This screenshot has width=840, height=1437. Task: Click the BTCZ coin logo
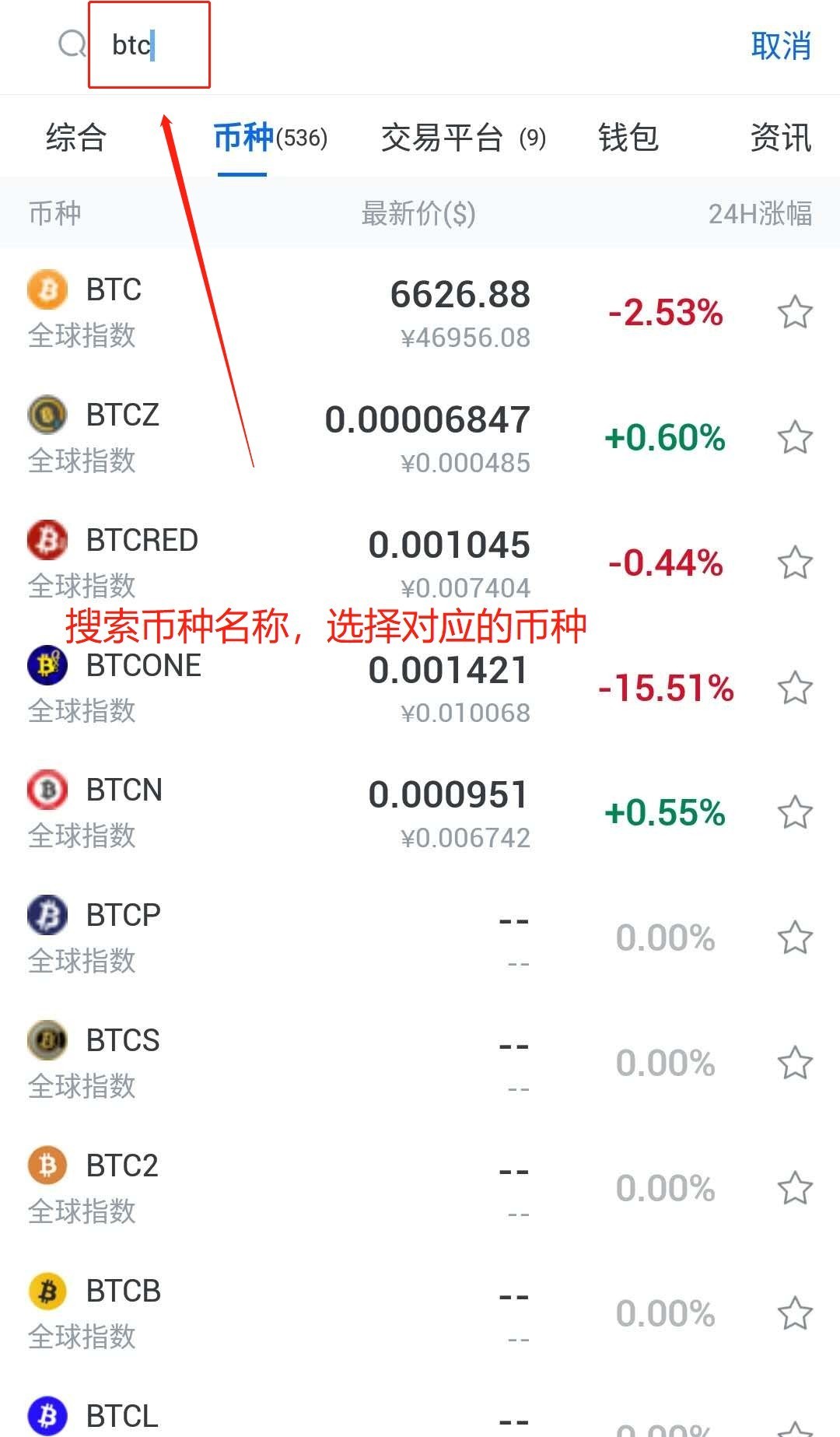[x=47, y=413]
